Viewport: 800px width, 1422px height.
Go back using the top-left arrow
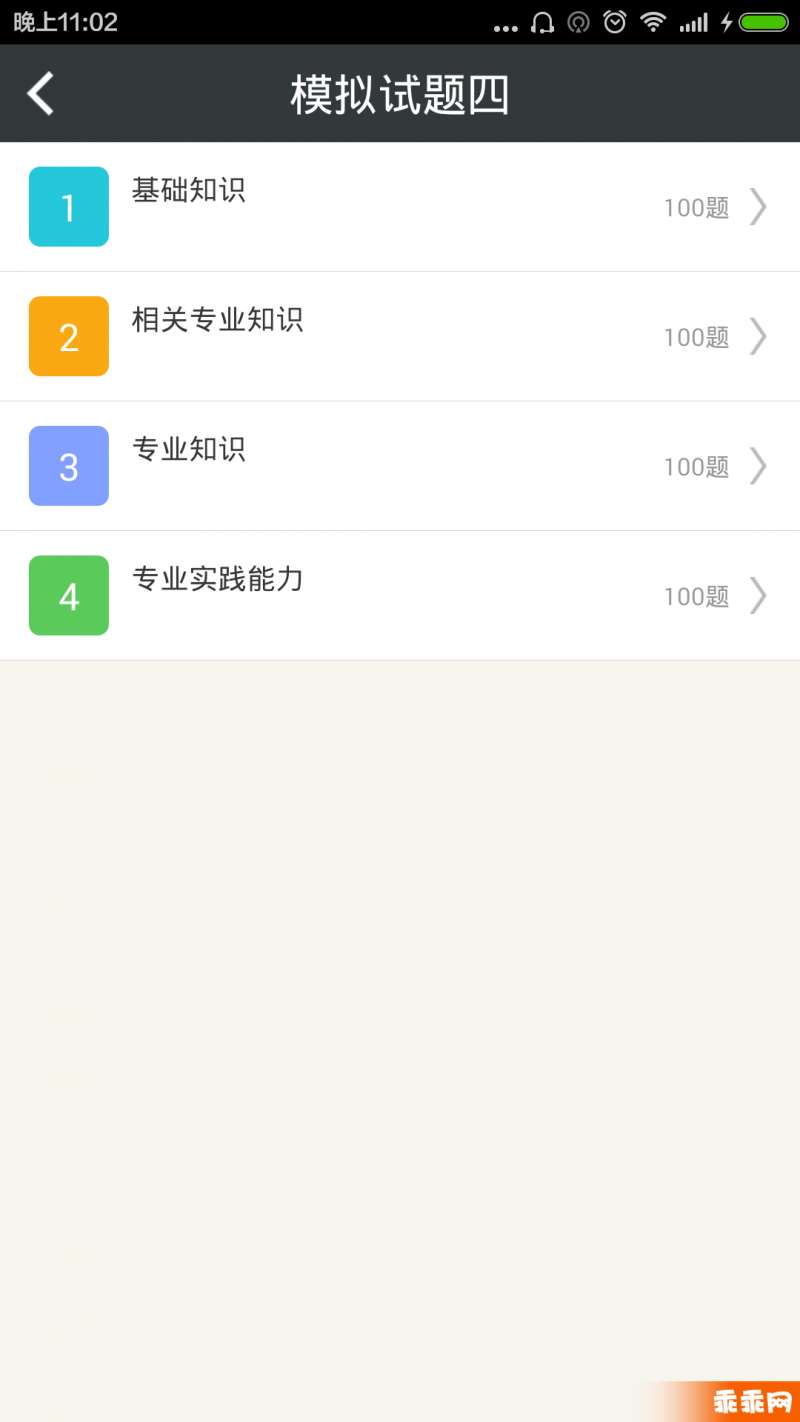40,94
